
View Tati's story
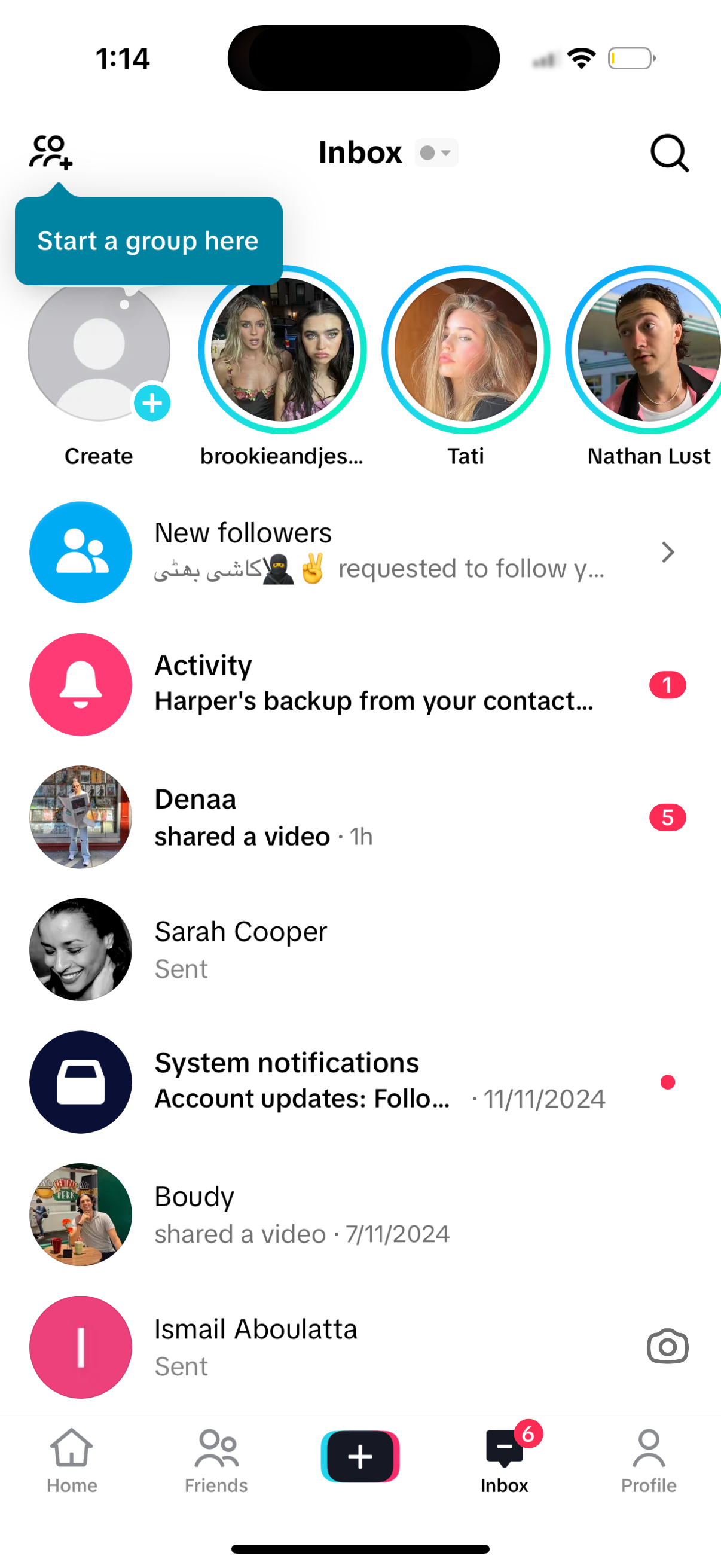click(466, 347)
